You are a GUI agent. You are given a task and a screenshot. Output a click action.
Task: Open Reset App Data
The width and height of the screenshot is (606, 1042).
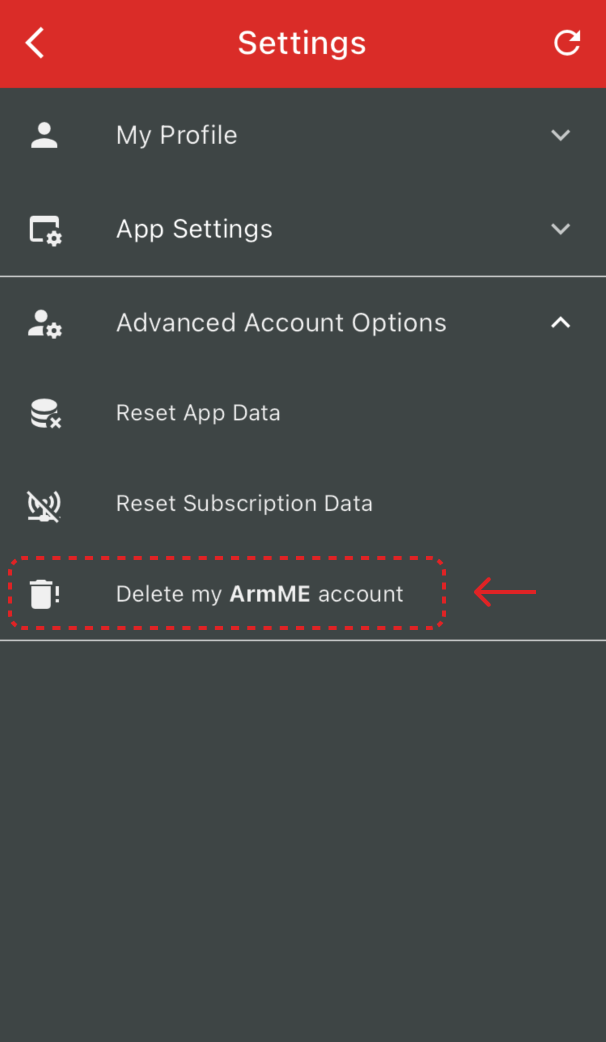click(x=198, y=413)
